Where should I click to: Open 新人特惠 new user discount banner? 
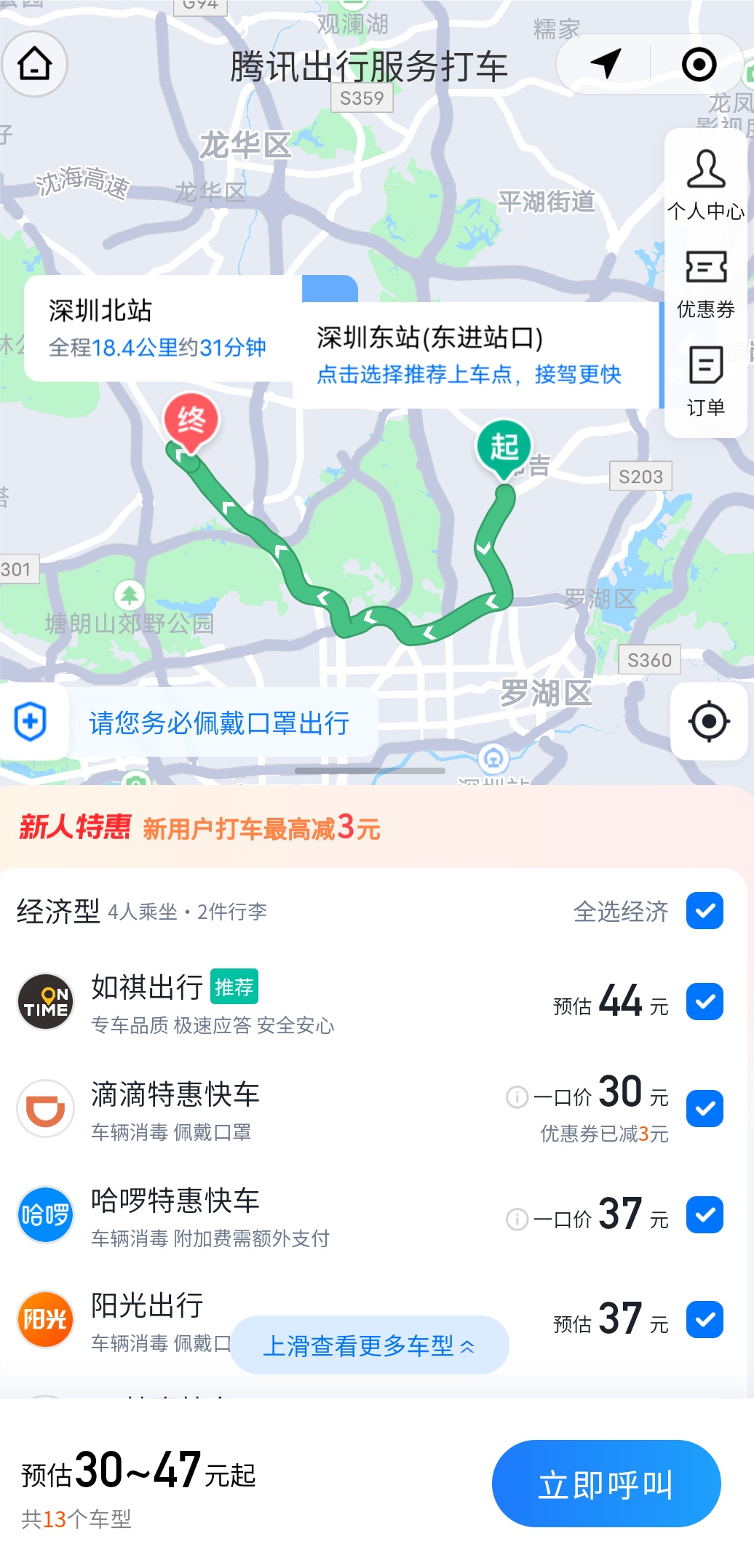[200, 828]
